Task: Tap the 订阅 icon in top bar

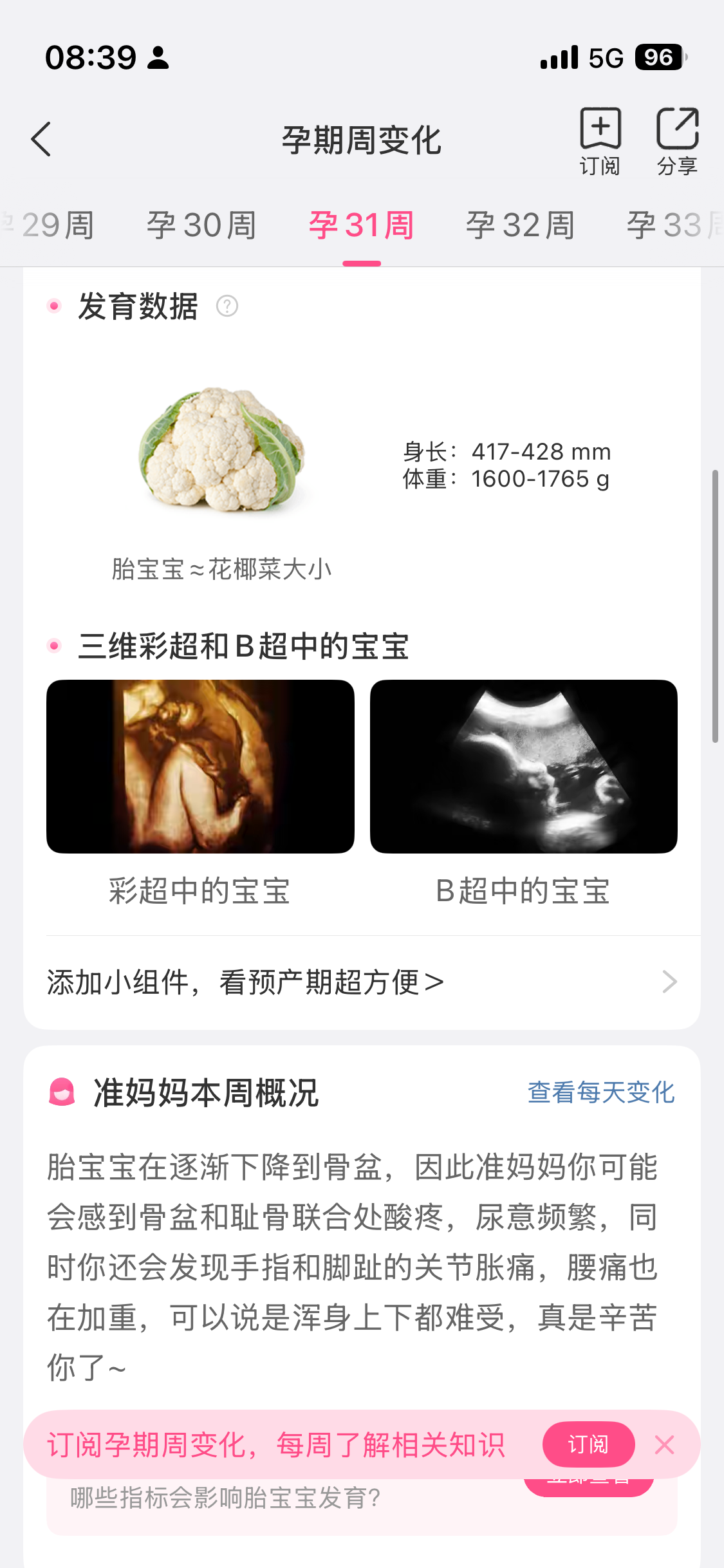Action: coord(600,141)
